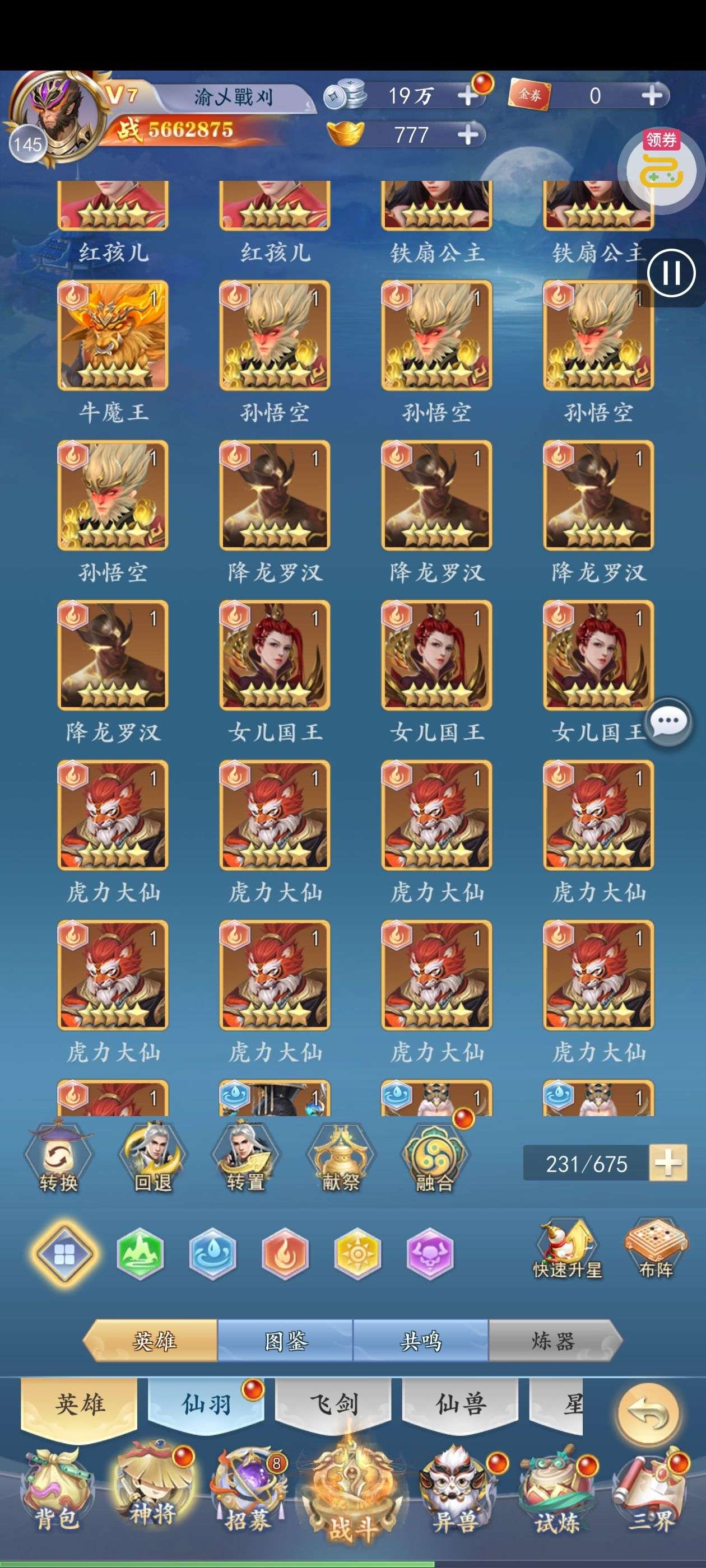
Task: Open the 招募 recruit menu
Action: 248,1491
